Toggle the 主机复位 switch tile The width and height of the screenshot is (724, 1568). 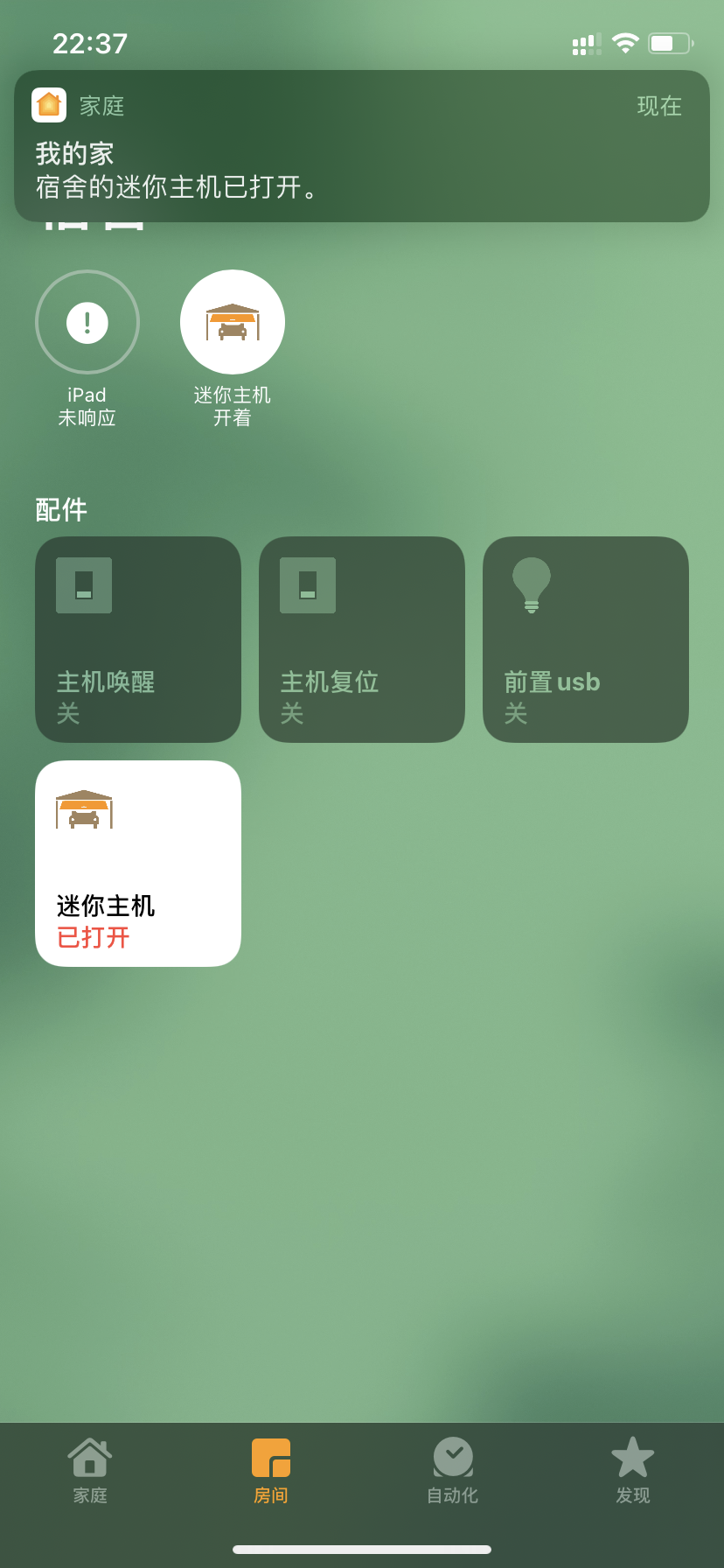pos(362,640)
